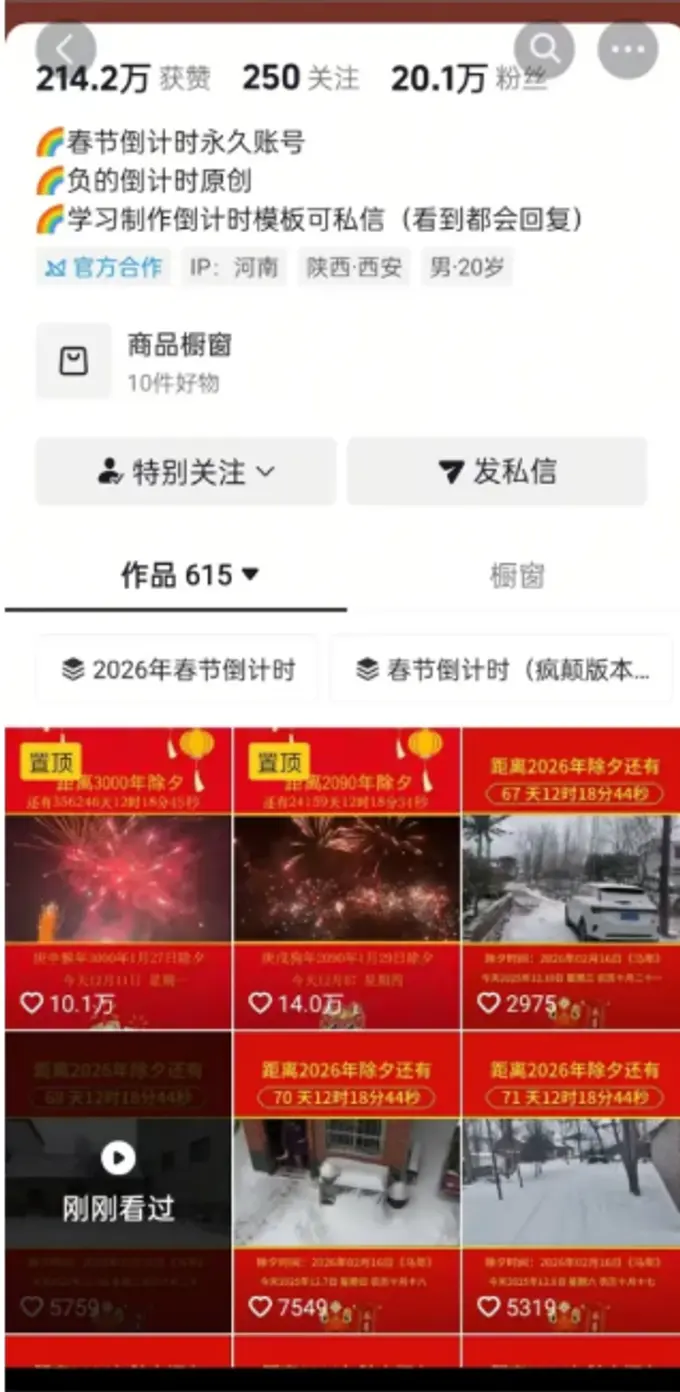Open the three-dot overflow menu

[627, 48]
